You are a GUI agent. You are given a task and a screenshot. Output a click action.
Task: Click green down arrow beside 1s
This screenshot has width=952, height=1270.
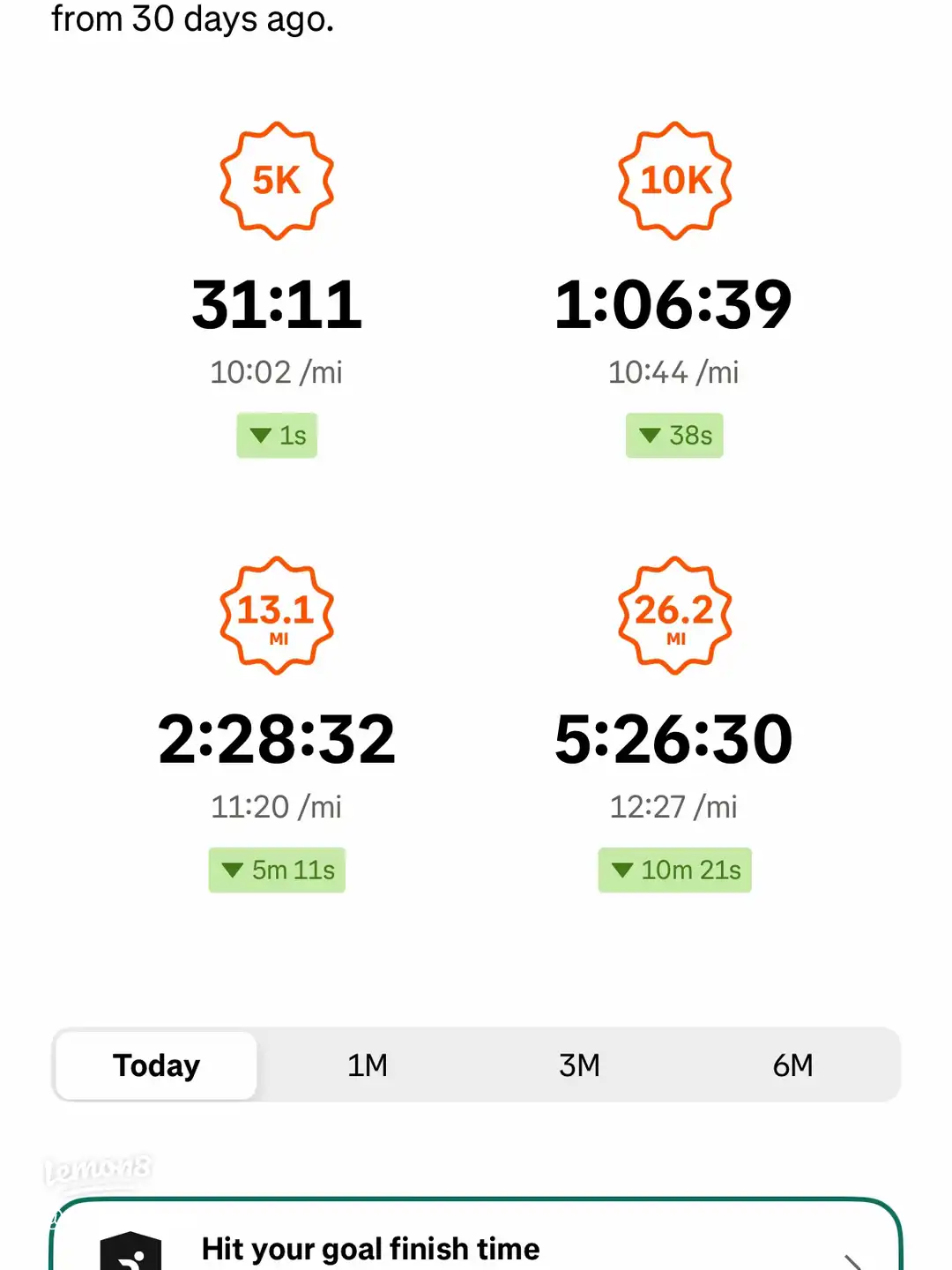(x=259, y=436)
